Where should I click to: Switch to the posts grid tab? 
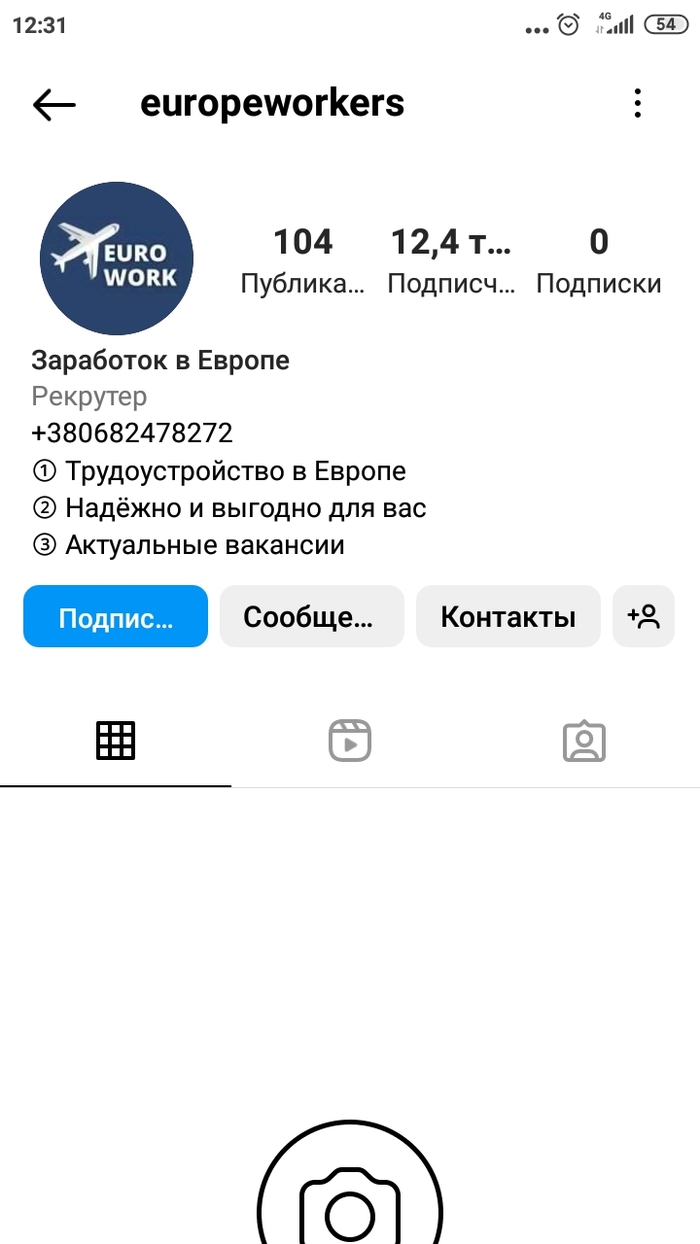116,741
